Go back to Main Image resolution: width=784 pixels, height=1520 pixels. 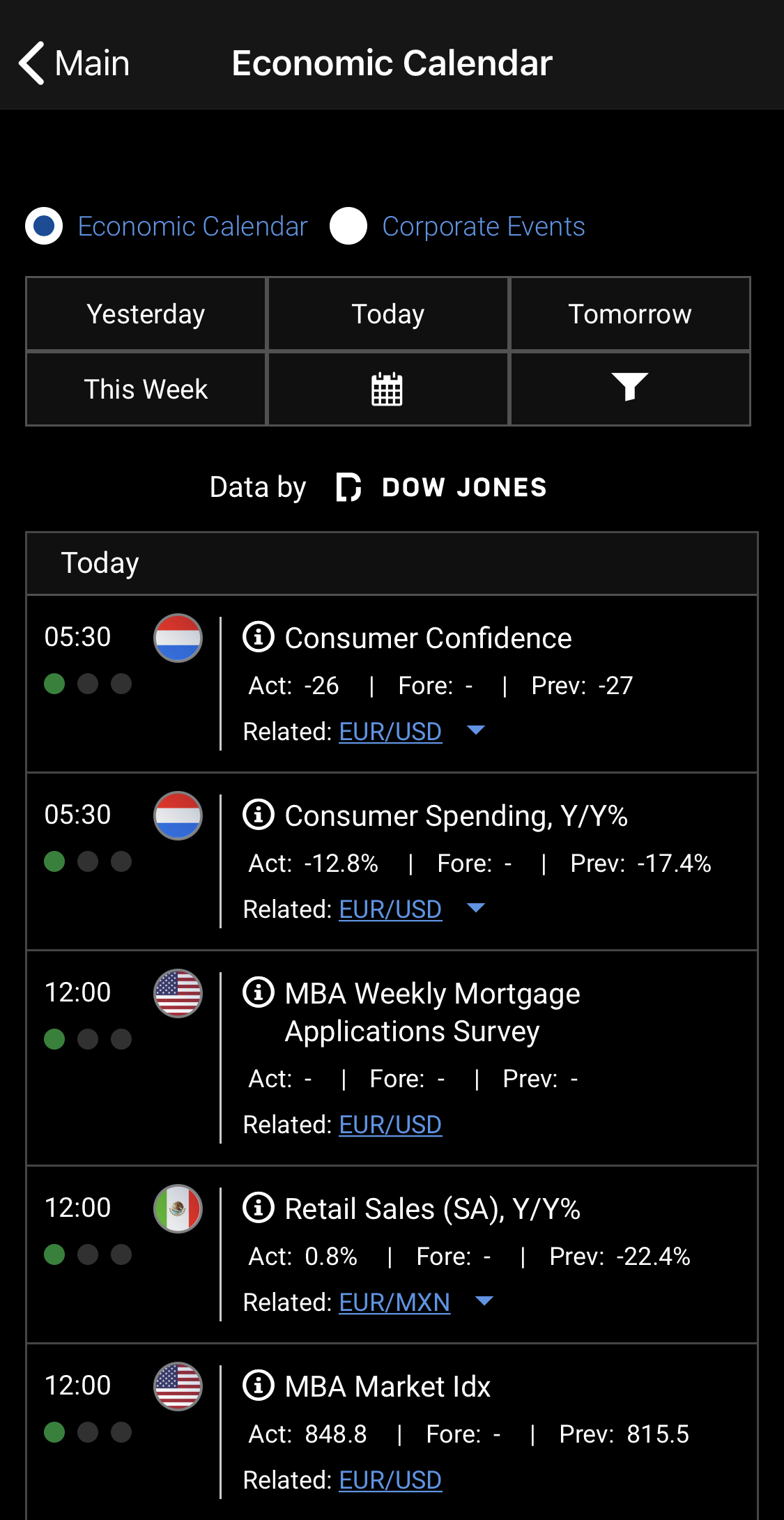[74, 63]
